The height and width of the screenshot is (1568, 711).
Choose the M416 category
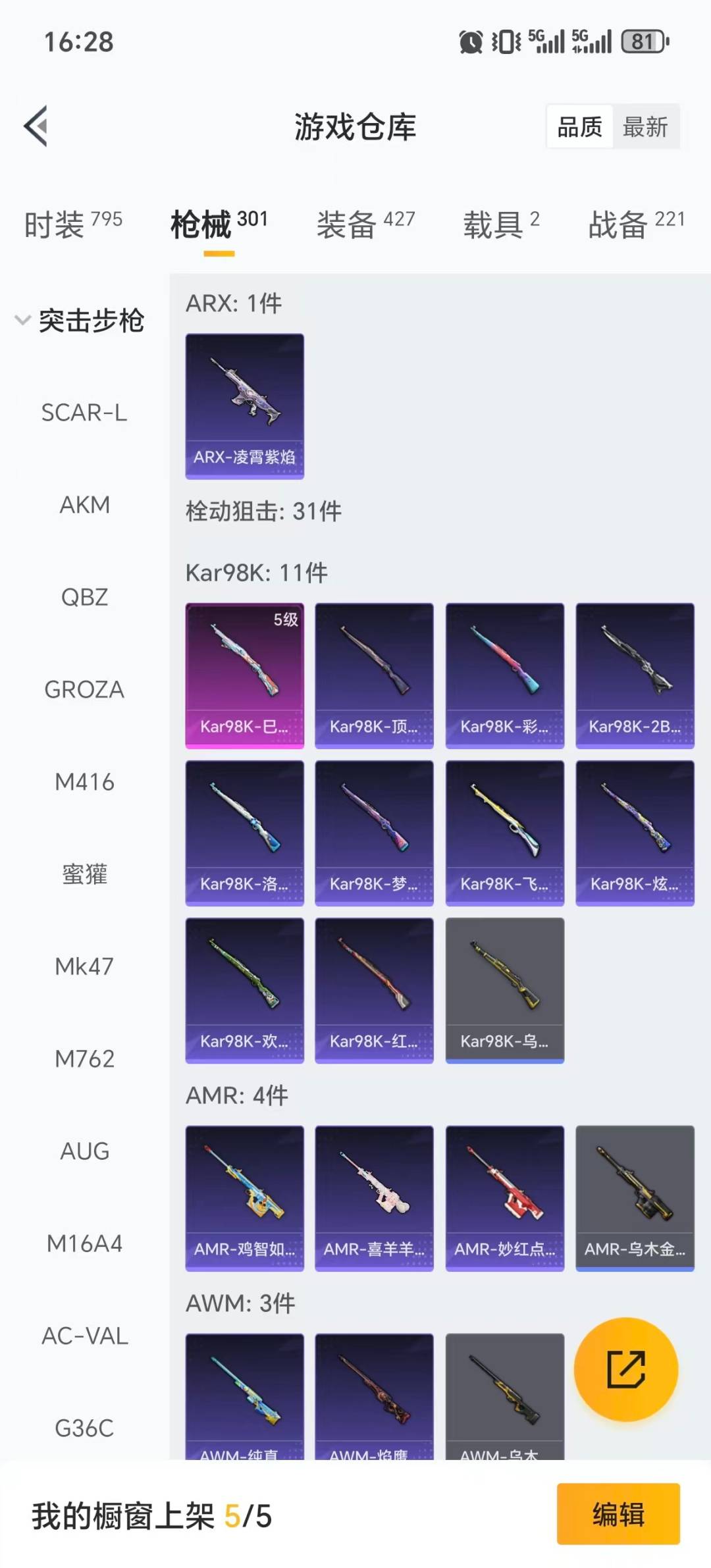click(x=84, y=782)
